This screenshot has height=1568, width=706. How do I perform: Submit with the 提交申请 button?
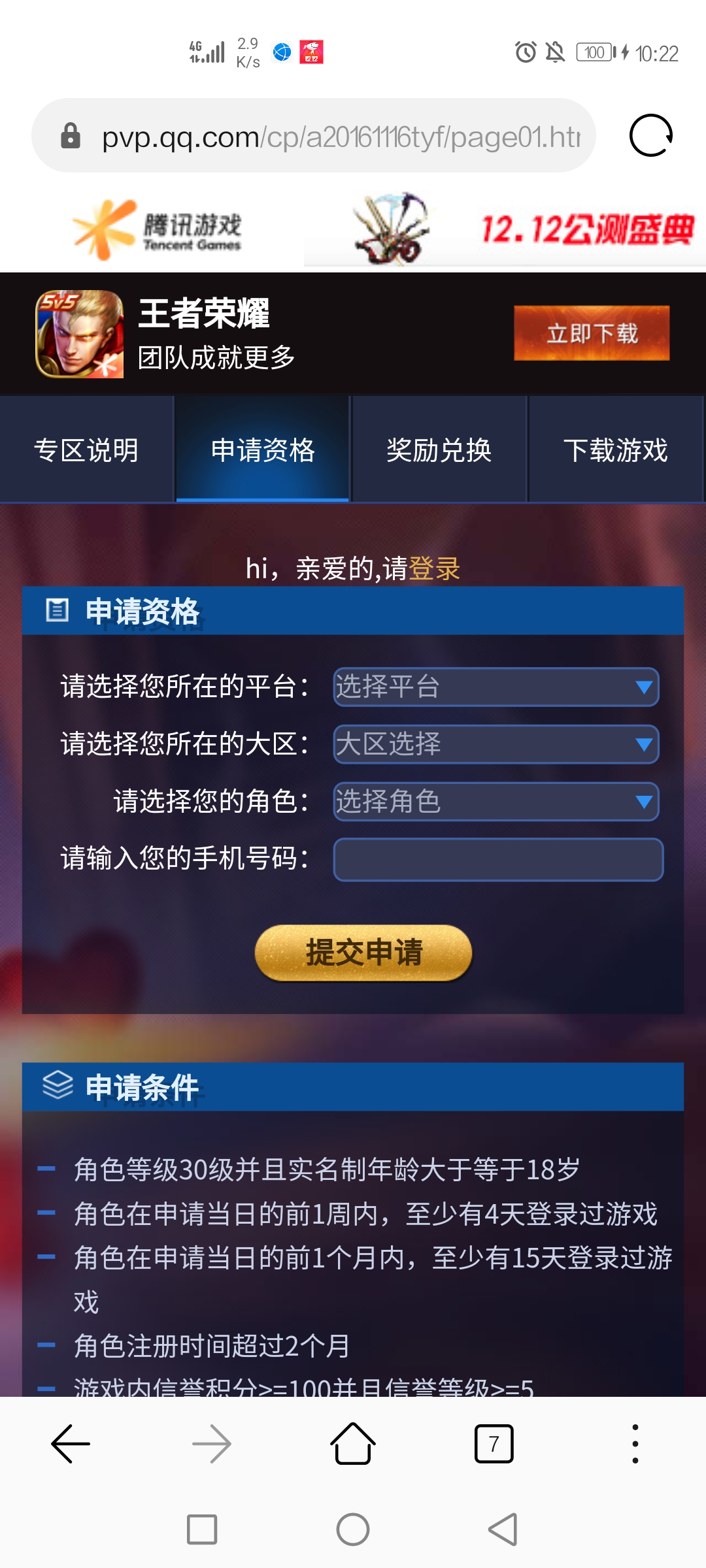pos(363,953)
